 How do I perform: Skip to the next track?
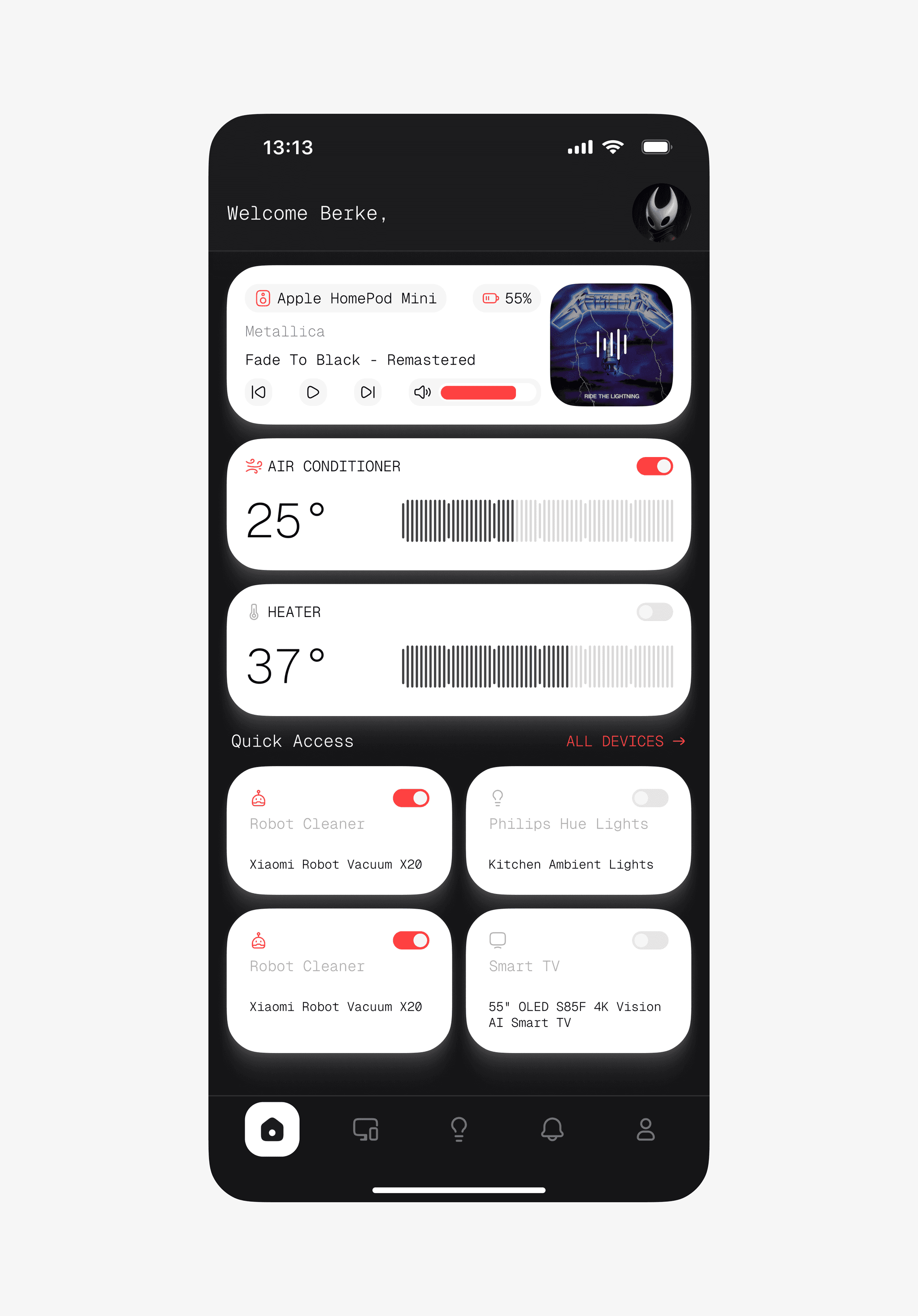[368, 392]
